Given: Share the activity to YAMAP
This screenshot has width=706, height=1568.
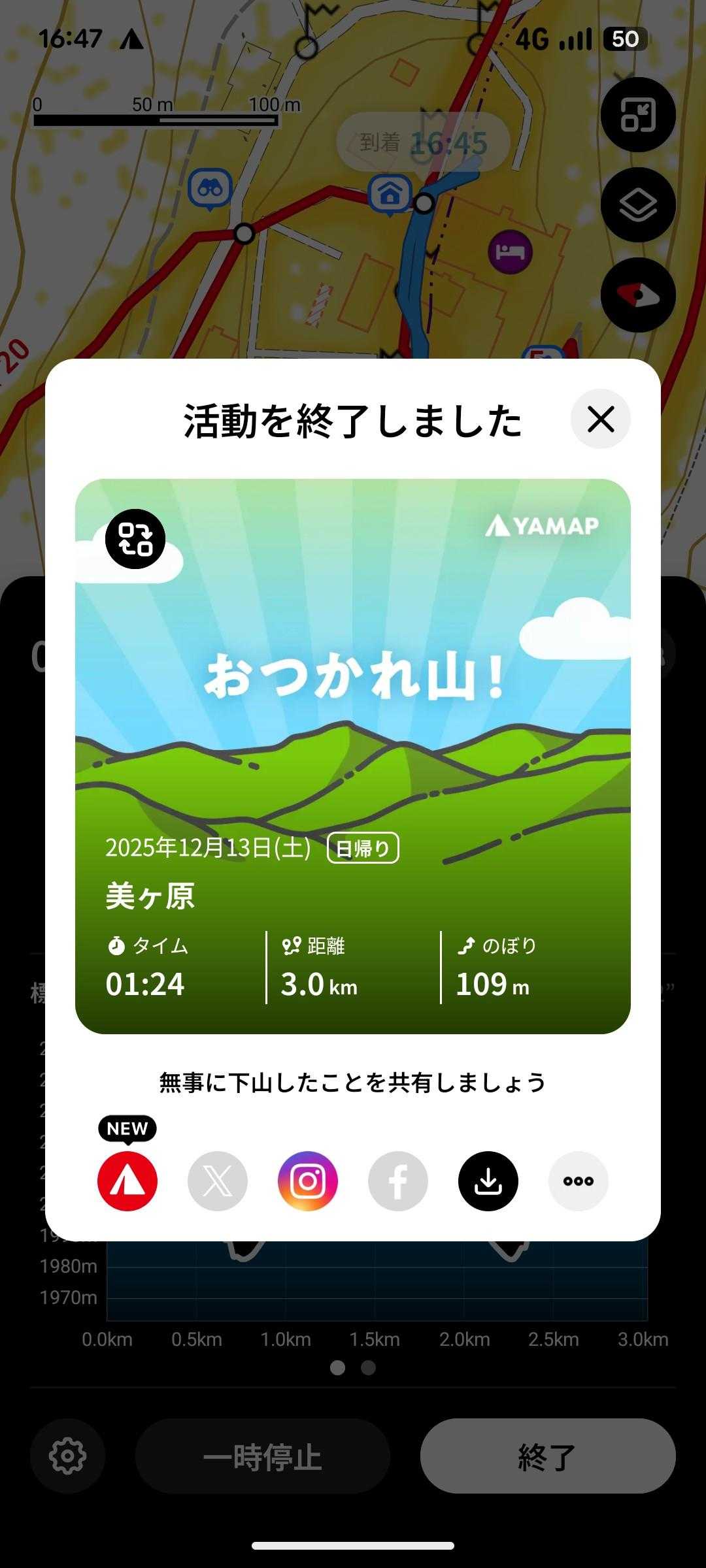Looking at the screenshot, I should (127, 1181).
